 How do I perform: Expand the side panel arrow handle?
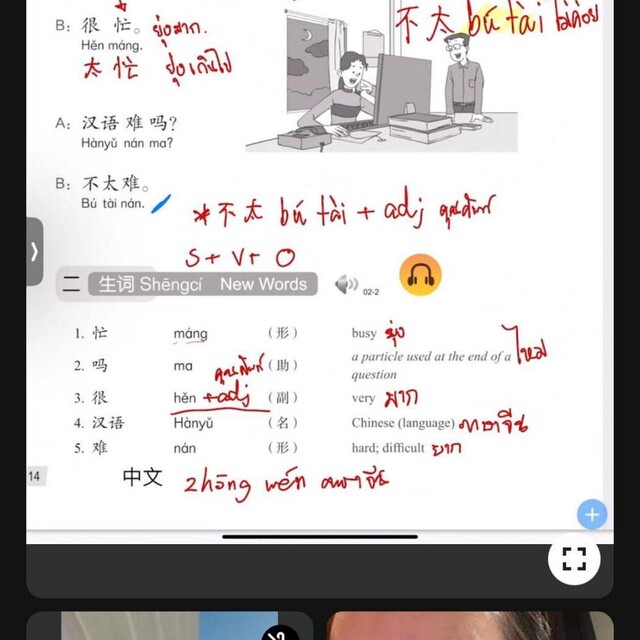[x=33, y=251]
